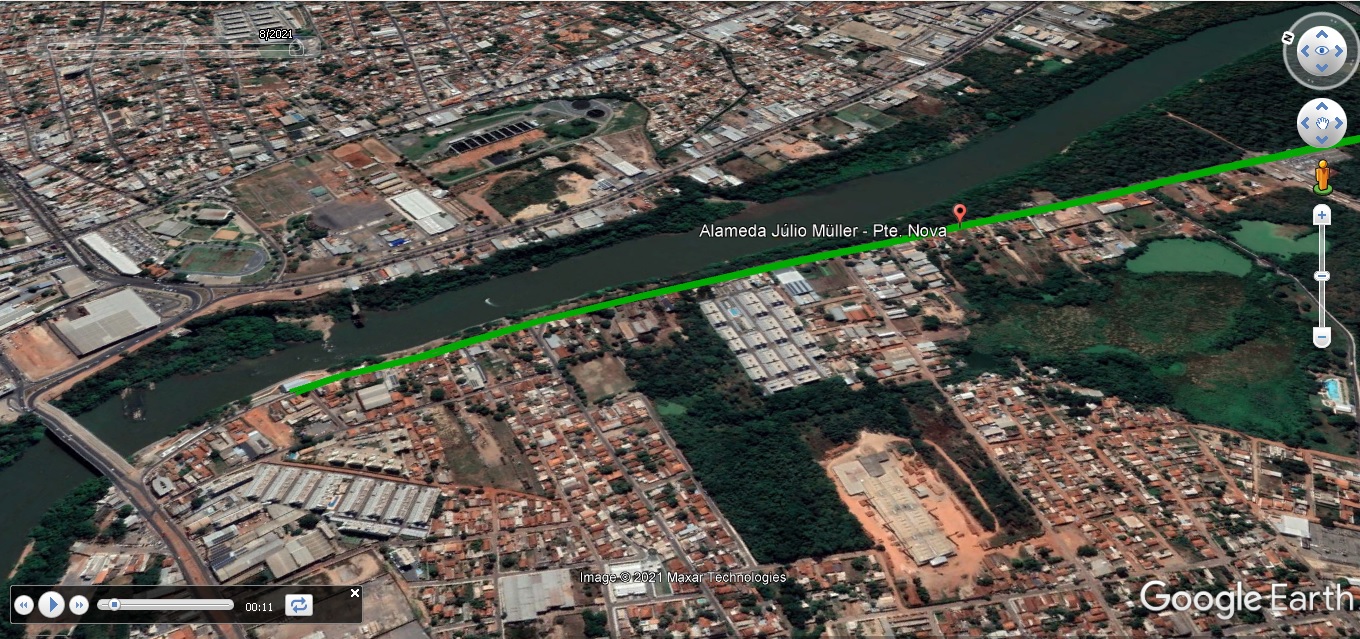The width and height of the screenshot is (1360, 639).
Task: Select the Alameda Júlio Müller placemark pin
Action: [x=960, y=213]
